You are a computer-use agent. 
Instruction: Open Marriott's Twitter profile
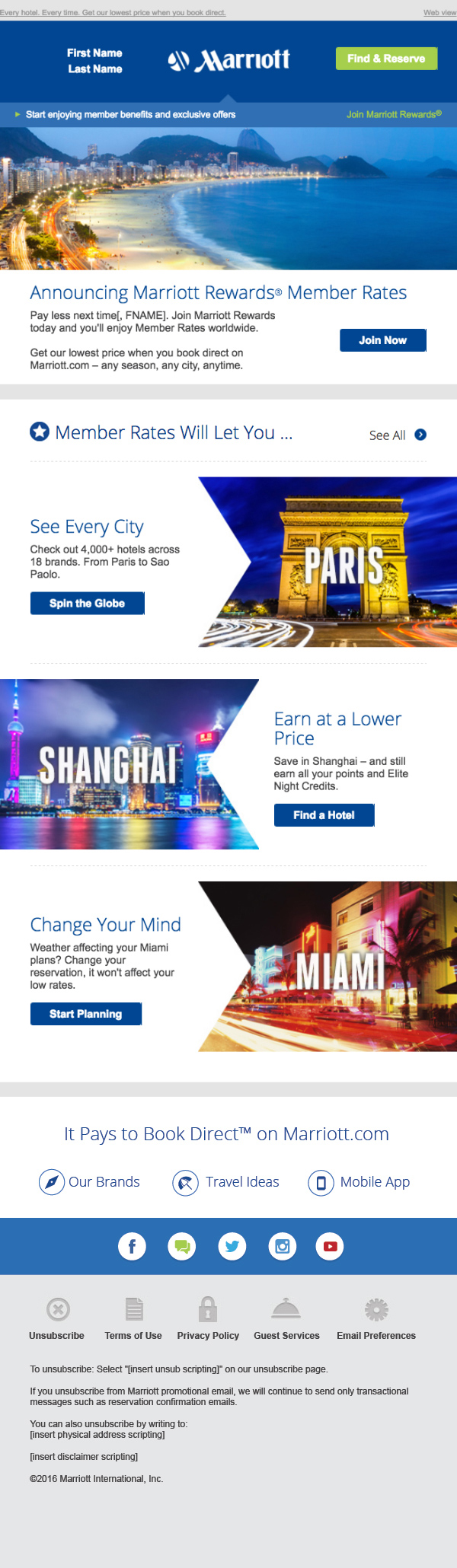coord(232,1246)
